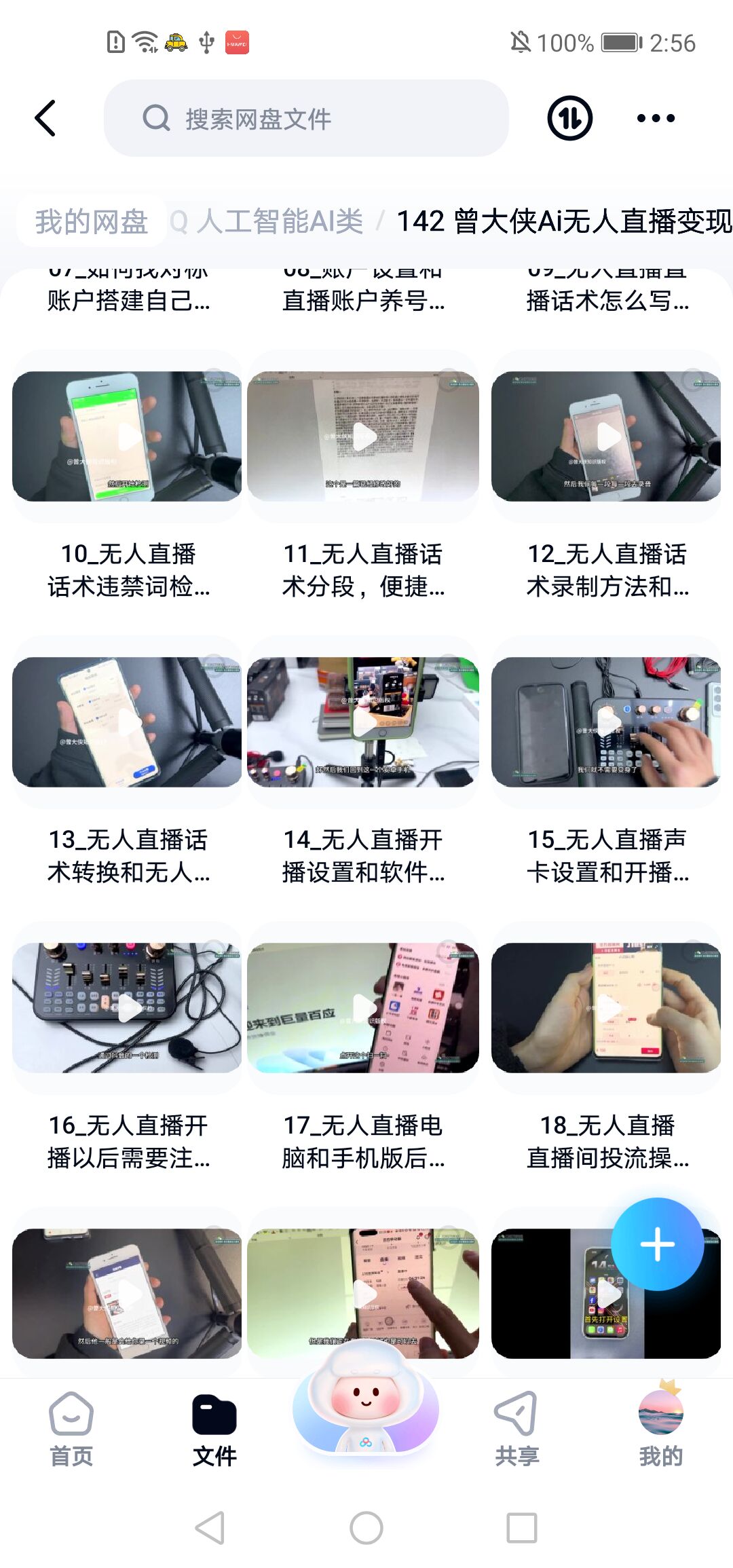Play video 14_无人直播开播设置和软件
733x1568 pixels.
[x=363, y=722]
